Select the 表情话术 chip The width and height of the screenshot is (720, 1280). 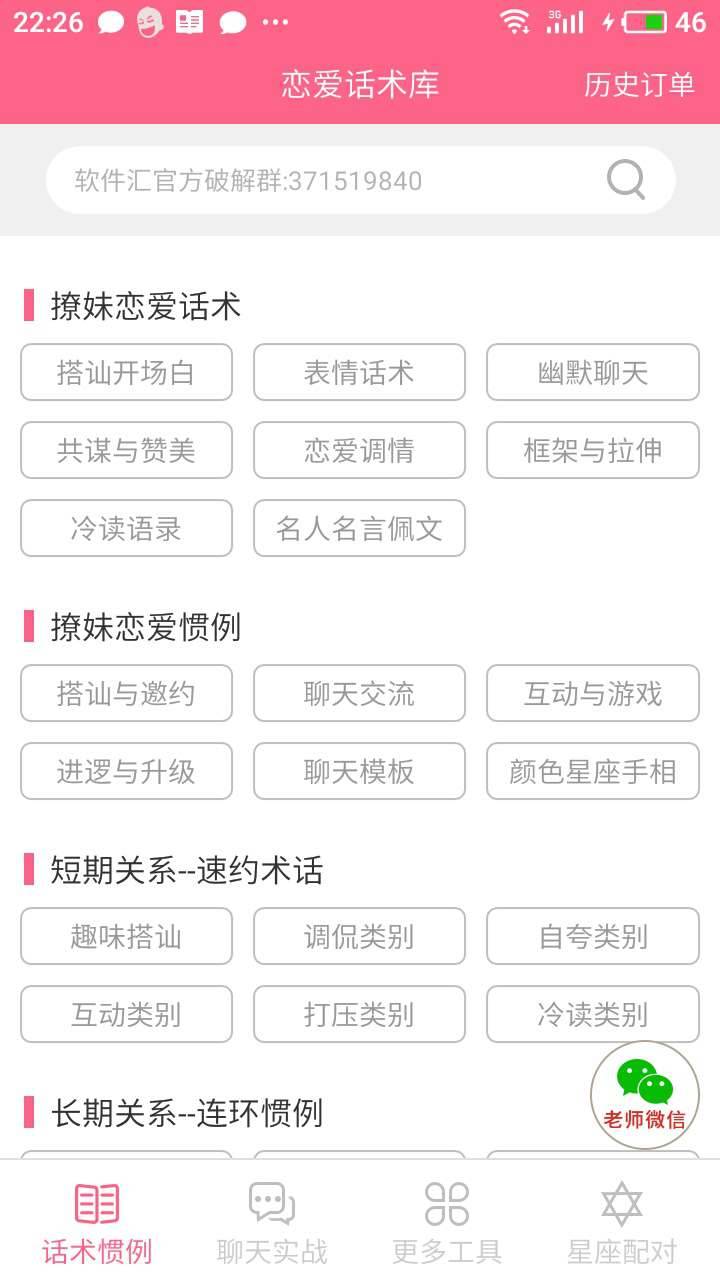pyautogui.click(x=359, y=373)
